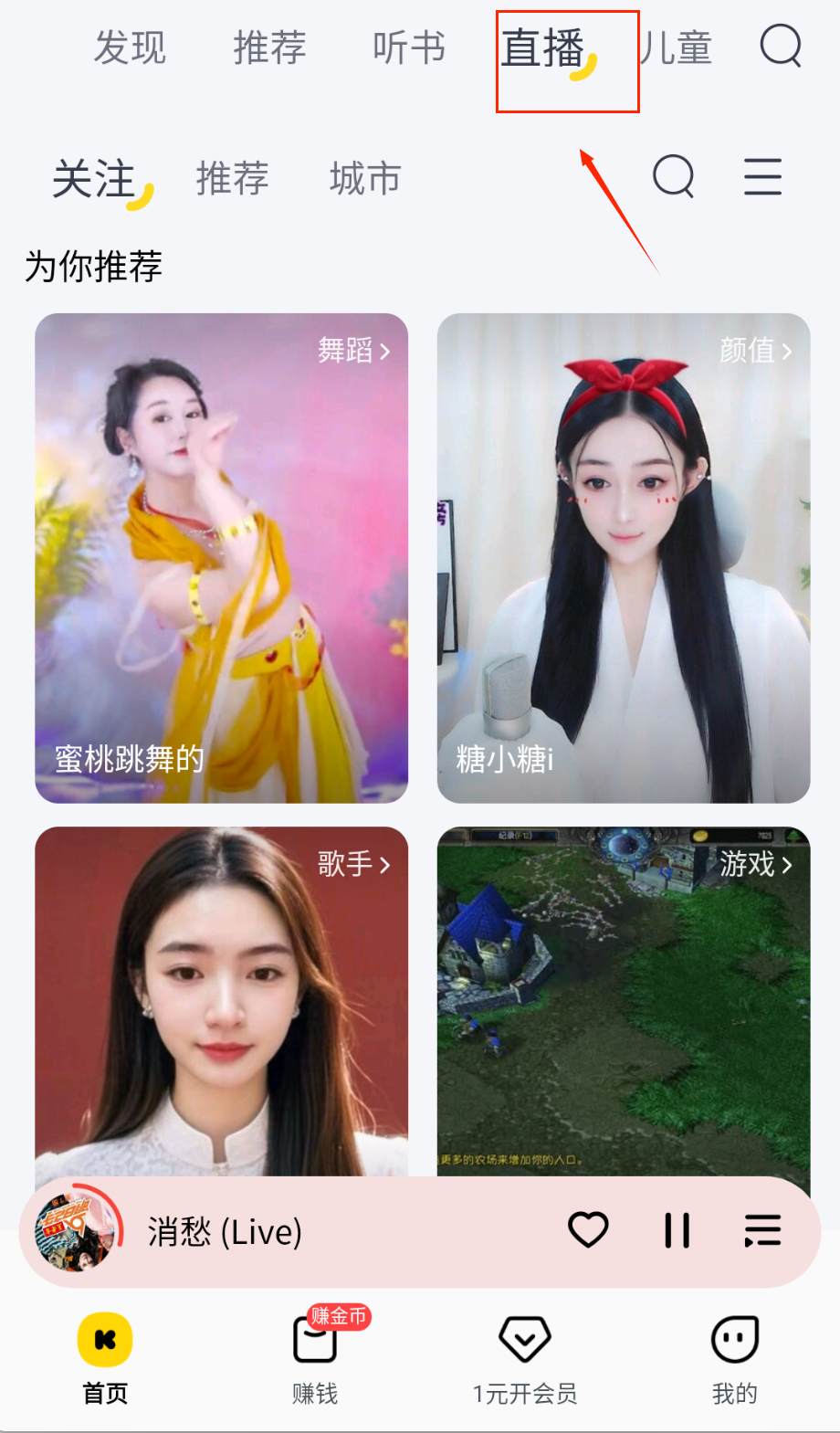Open the 1元开会员 tab
This screenshot has height=1433, width=840.
[525, 1355]
